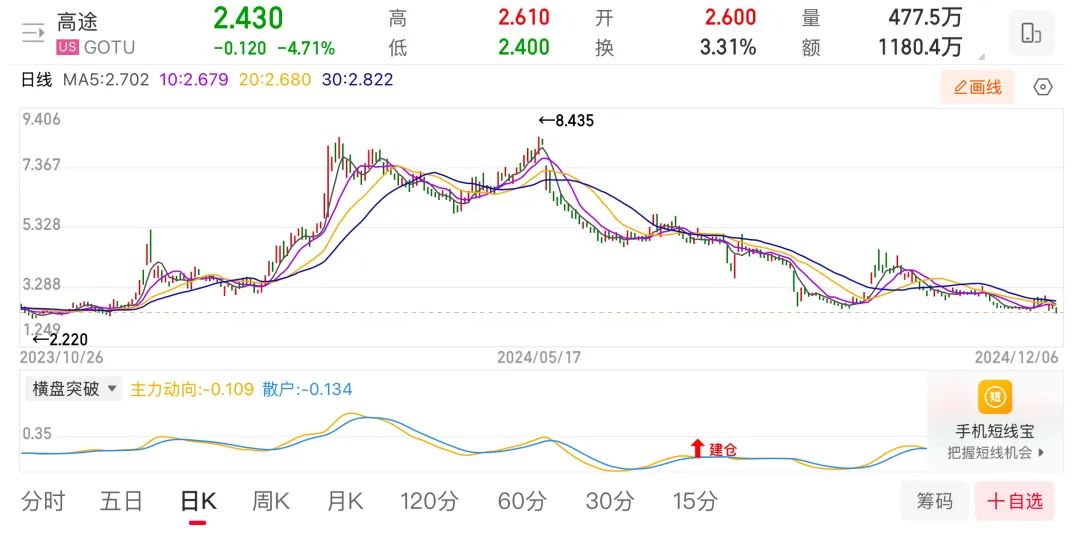The height and width of the screenshot is (534, 1080).
Task: Open chart settings hexagon icon
Action: tap(1042, 87)
